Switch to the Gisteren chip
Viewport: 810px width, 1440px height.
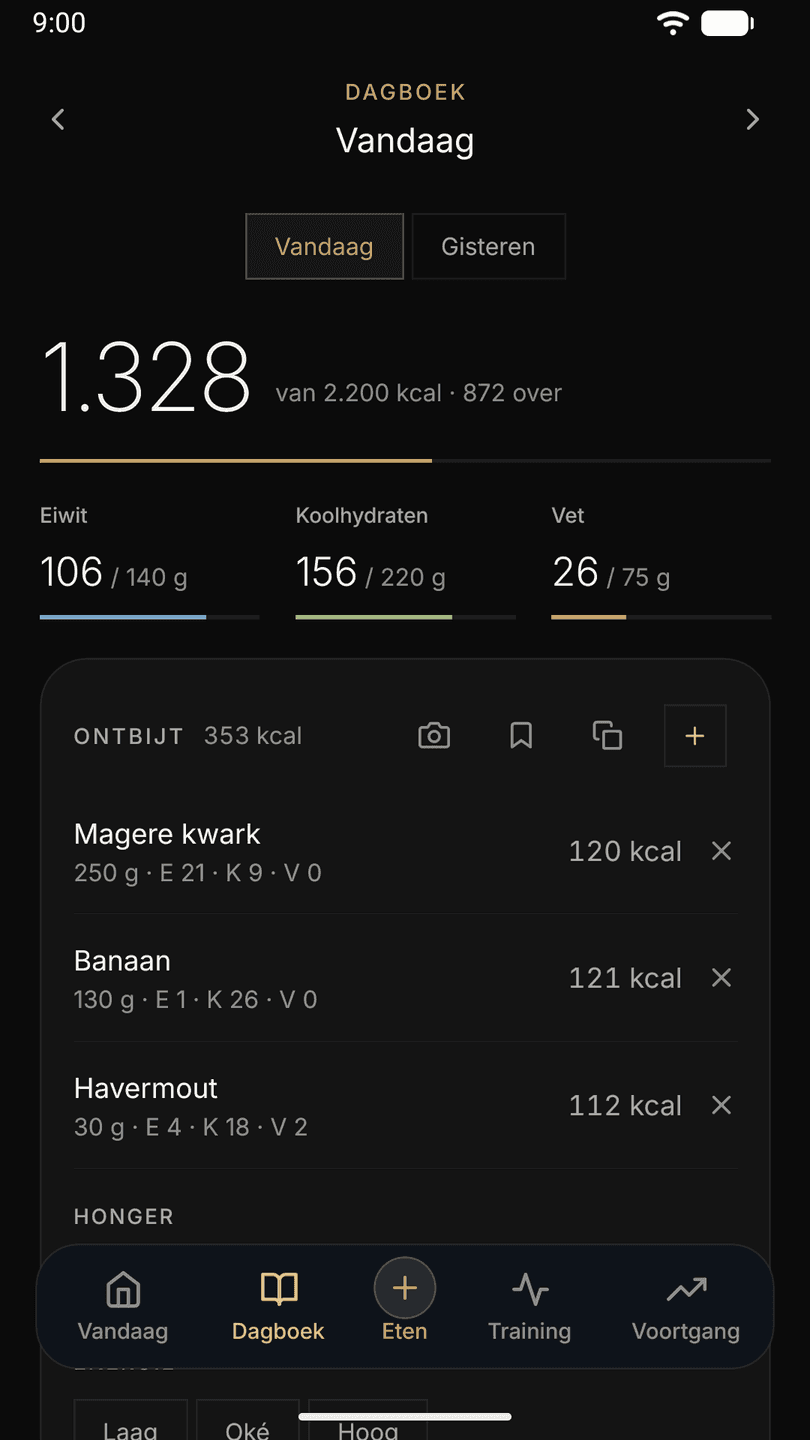coord(488,246)
